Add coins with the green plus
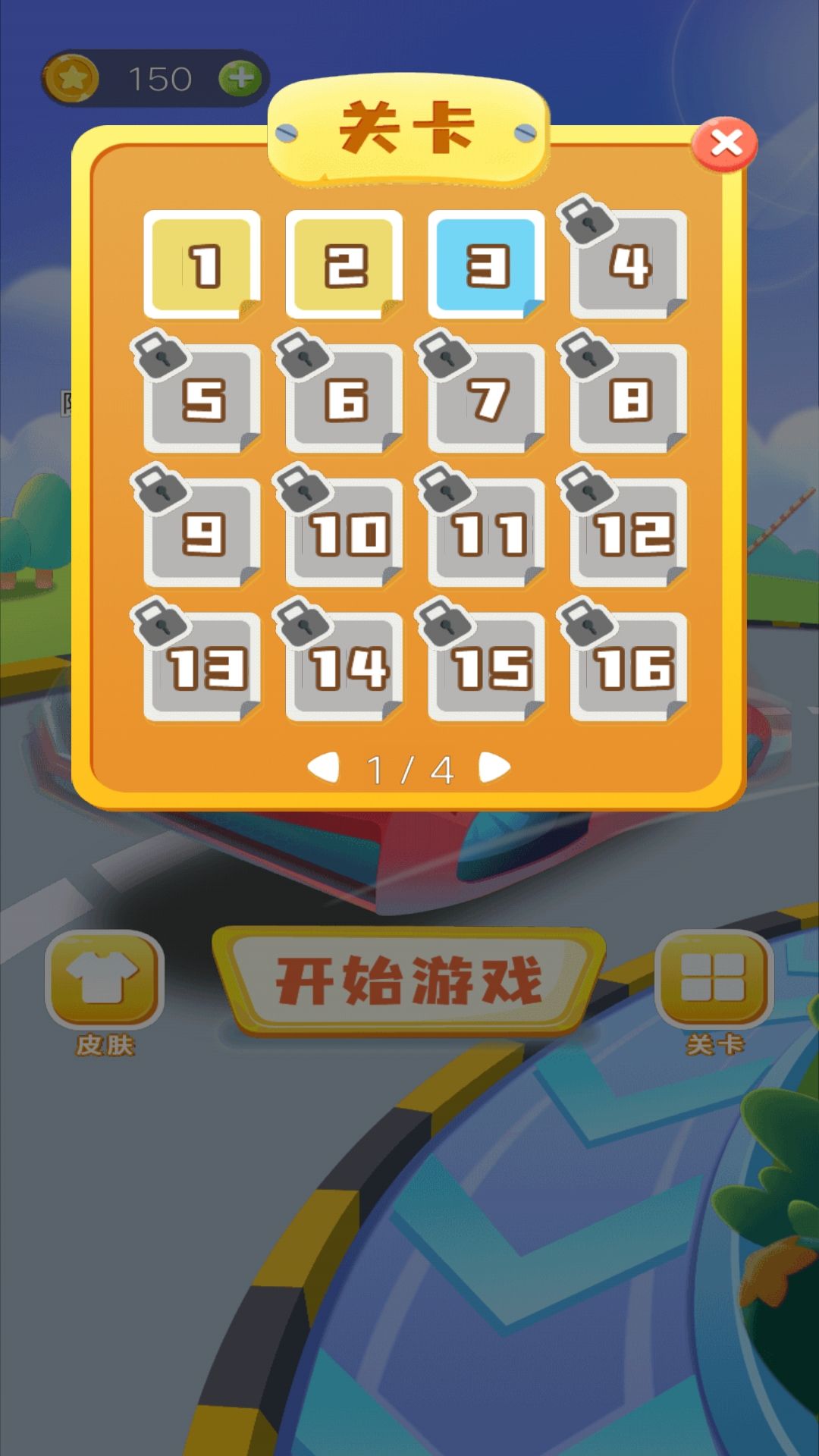Viewport: 819px width, 1456px height. [x=240, y=78]
